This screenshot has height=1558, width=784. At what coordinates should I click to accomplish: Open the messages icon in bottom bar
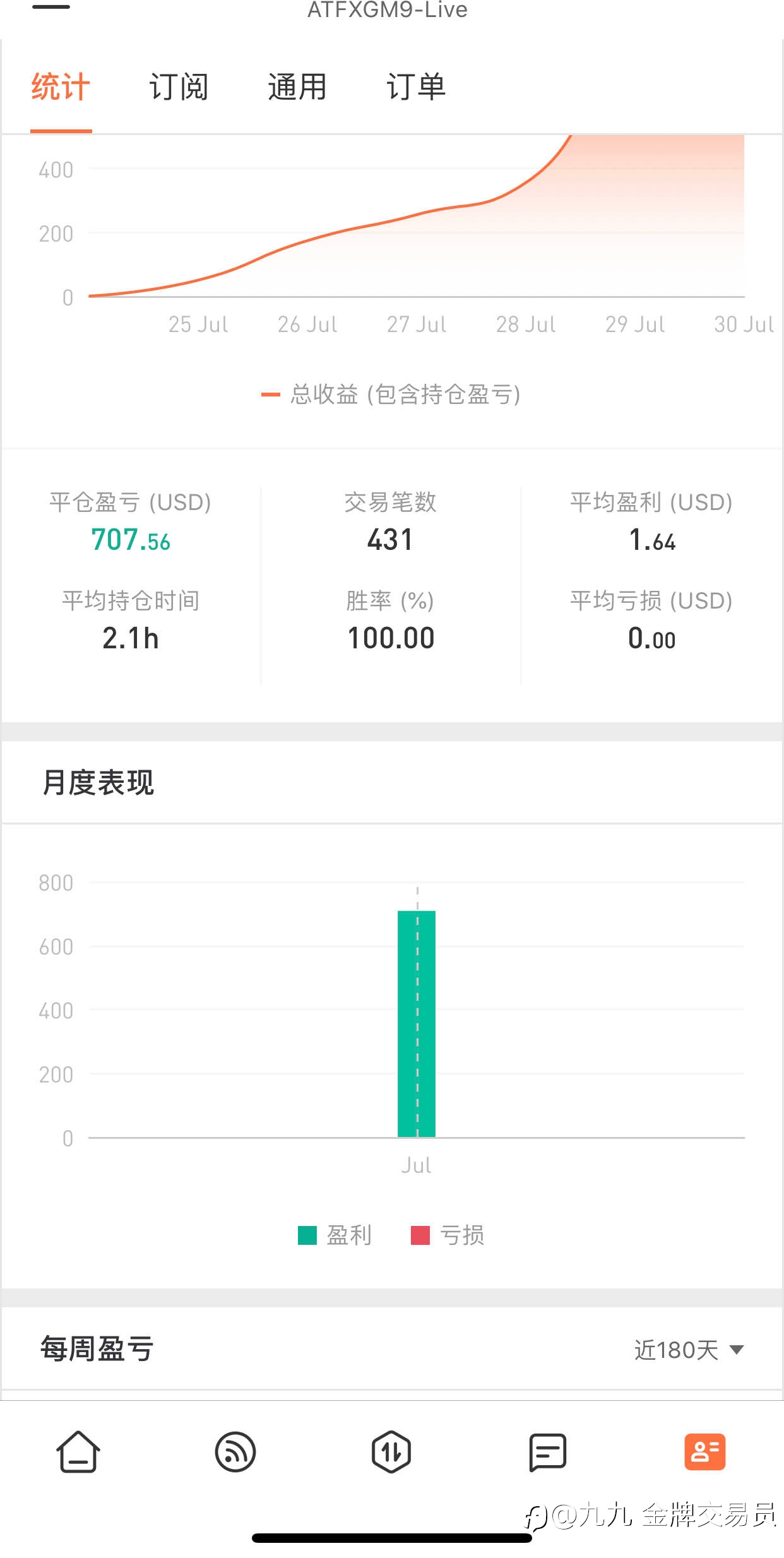point(547,1452)
